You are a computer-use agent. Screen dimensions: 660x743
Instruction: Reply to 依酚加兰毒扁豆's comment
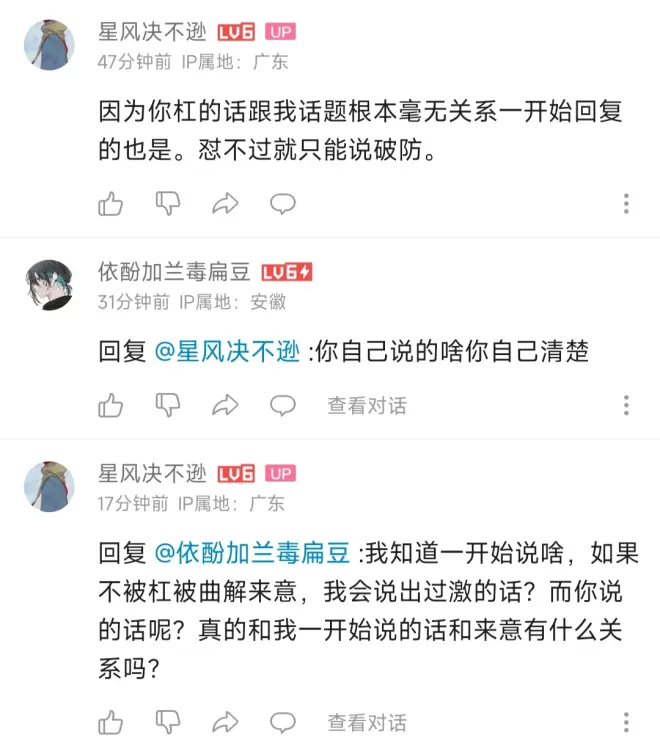(283, 405)
